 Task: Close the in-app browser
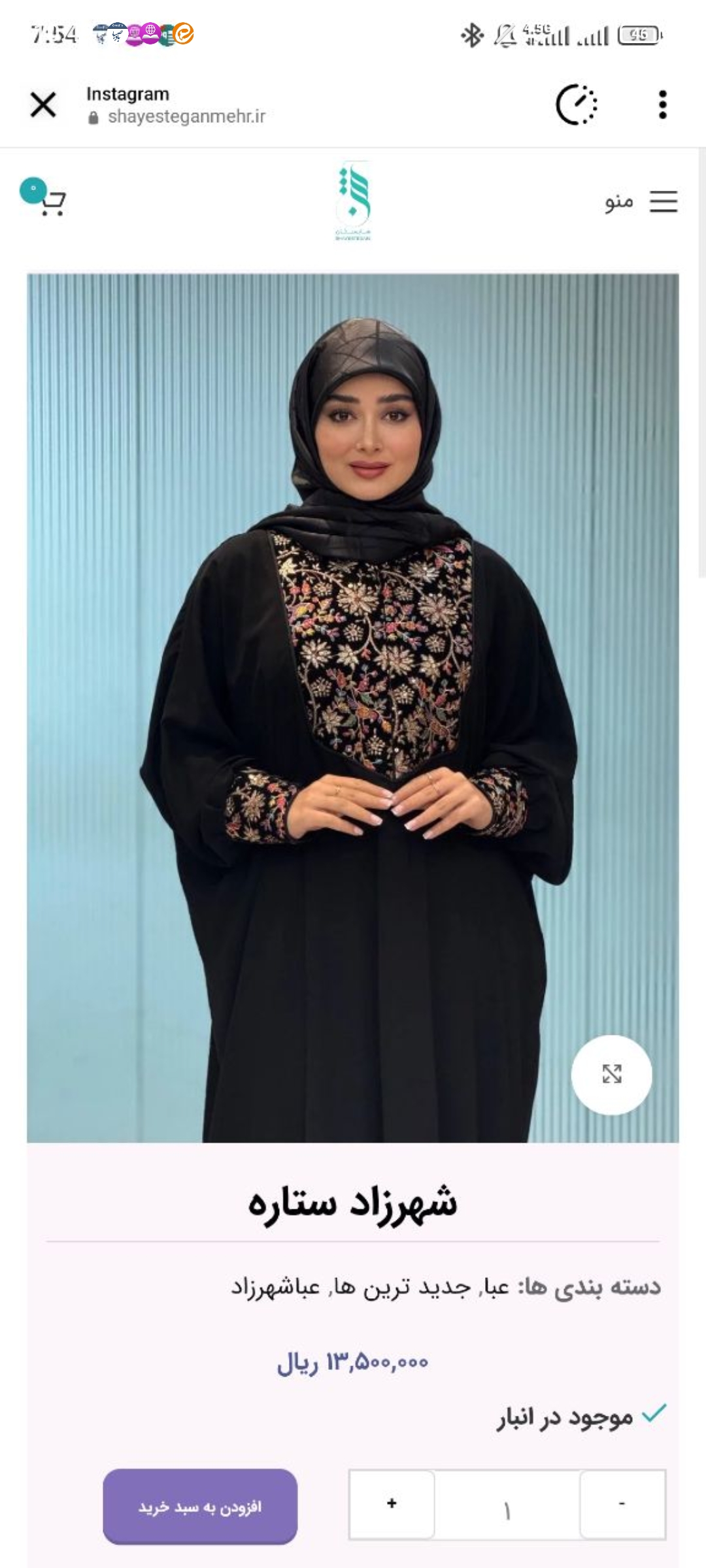point(43,105)
